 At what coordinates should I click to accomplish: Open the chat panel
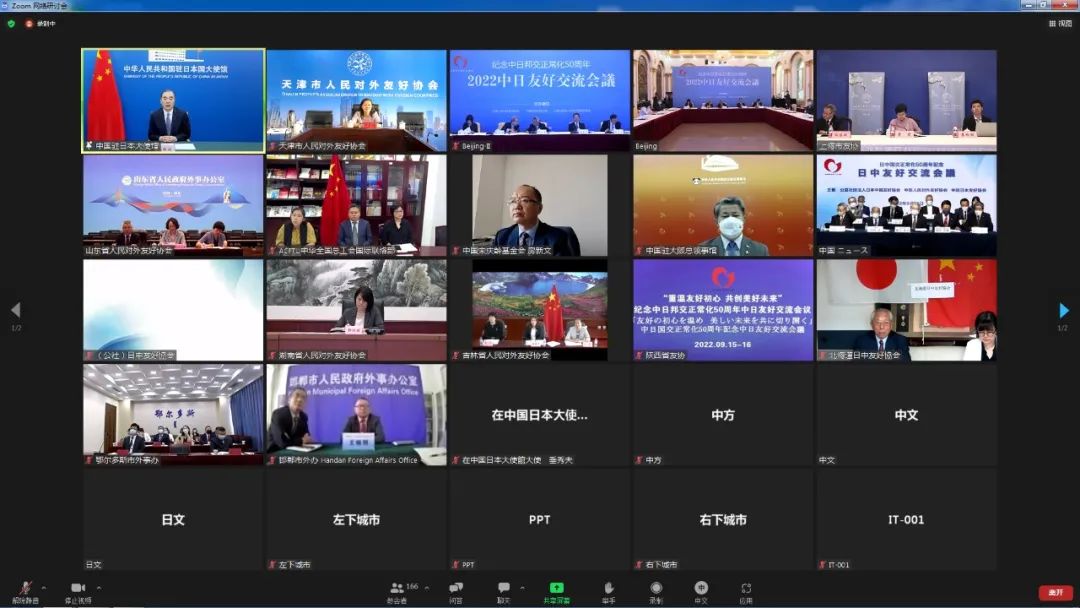coord(504,590)
